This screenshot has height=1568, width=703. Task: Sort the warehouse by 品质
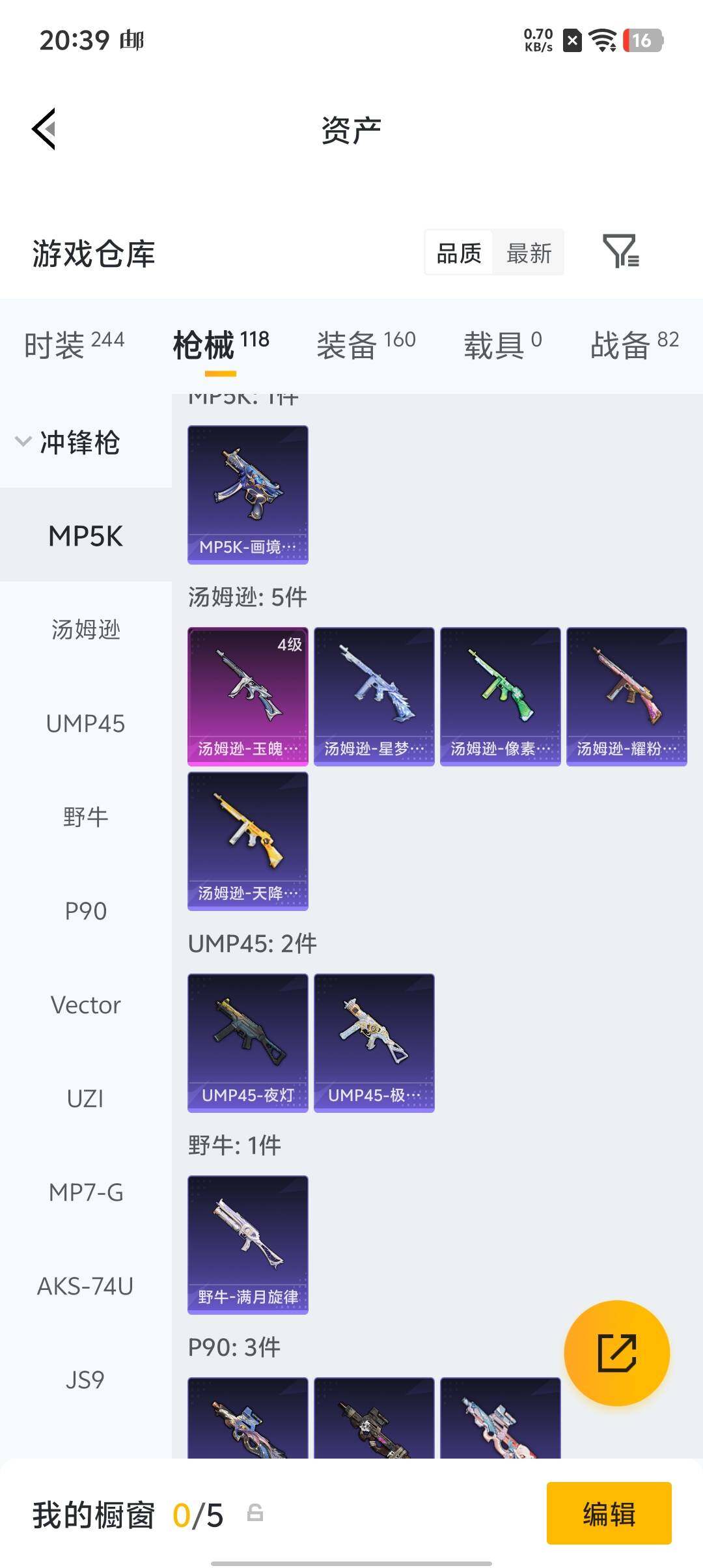[x=460, y=253]
